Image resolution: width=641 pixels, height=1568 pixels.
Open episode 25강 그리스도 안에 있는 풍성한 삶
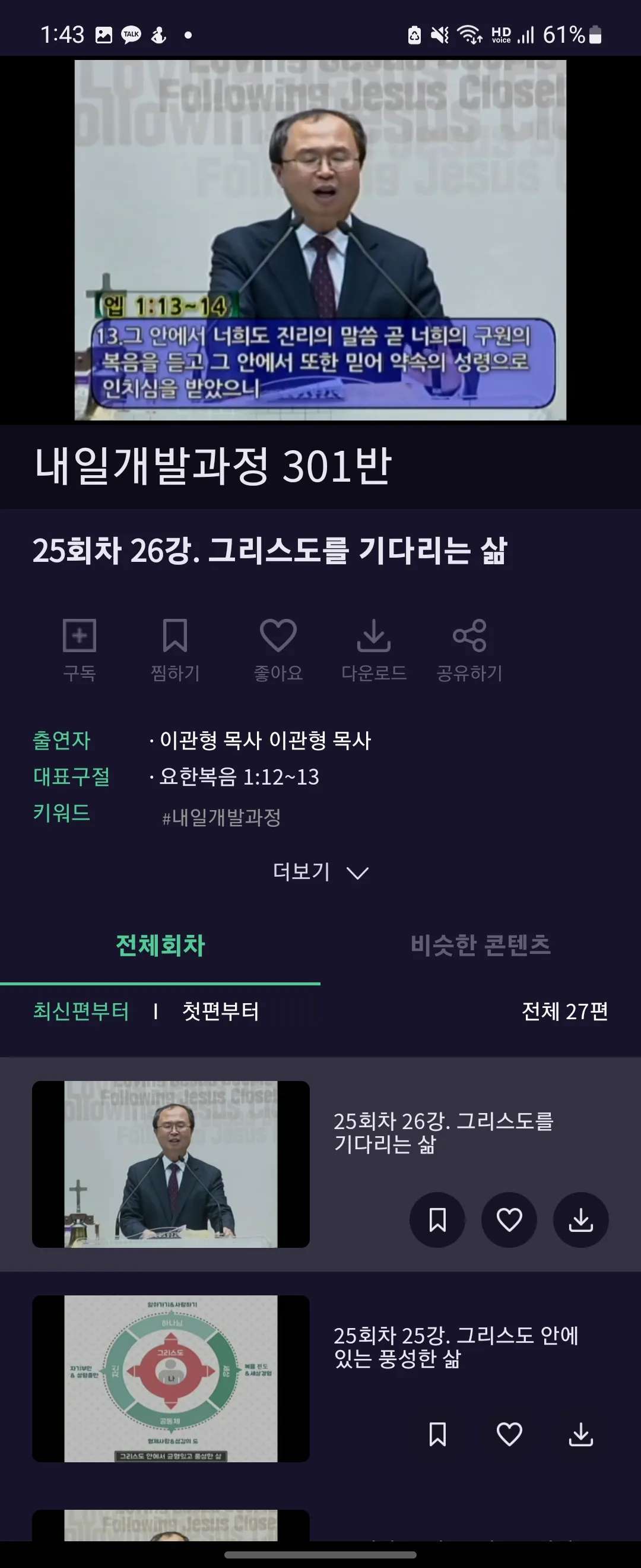point(455,1346)
